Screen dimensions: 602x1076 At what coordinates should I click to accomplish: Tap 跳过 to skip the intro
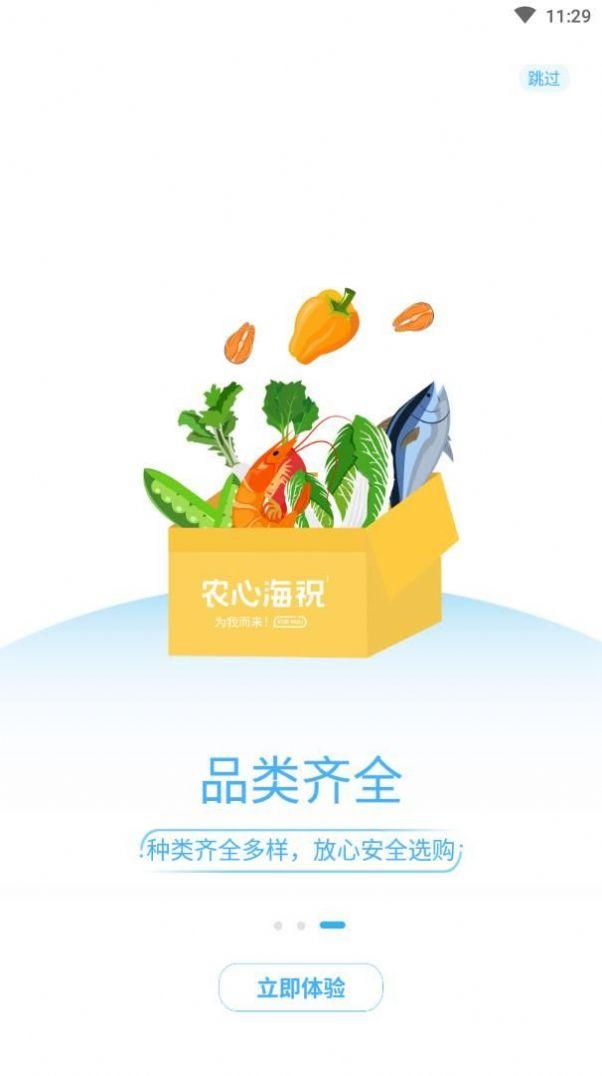(x=544, y=79)
